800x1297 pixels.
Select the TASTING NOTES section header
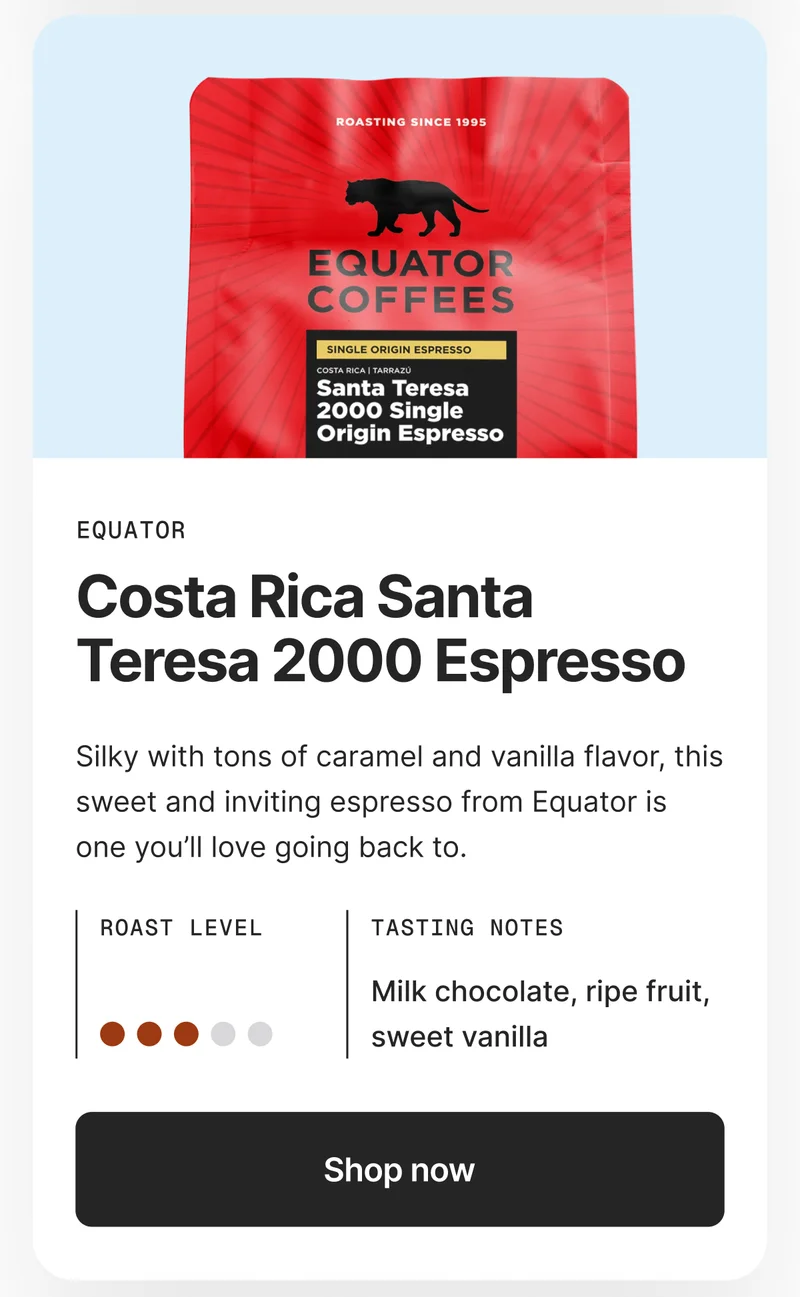(x=466, y=928)
